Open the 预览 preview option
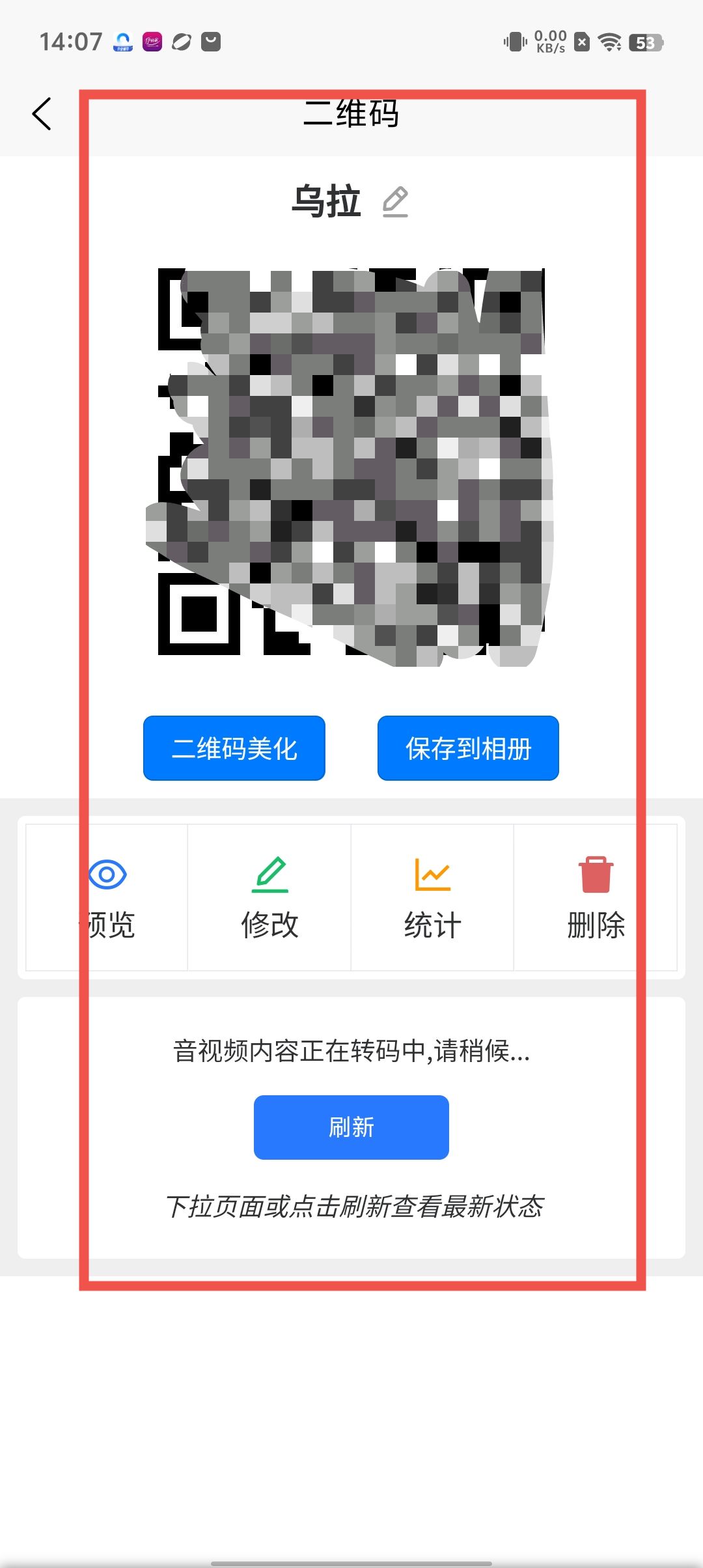 [107, 897]
